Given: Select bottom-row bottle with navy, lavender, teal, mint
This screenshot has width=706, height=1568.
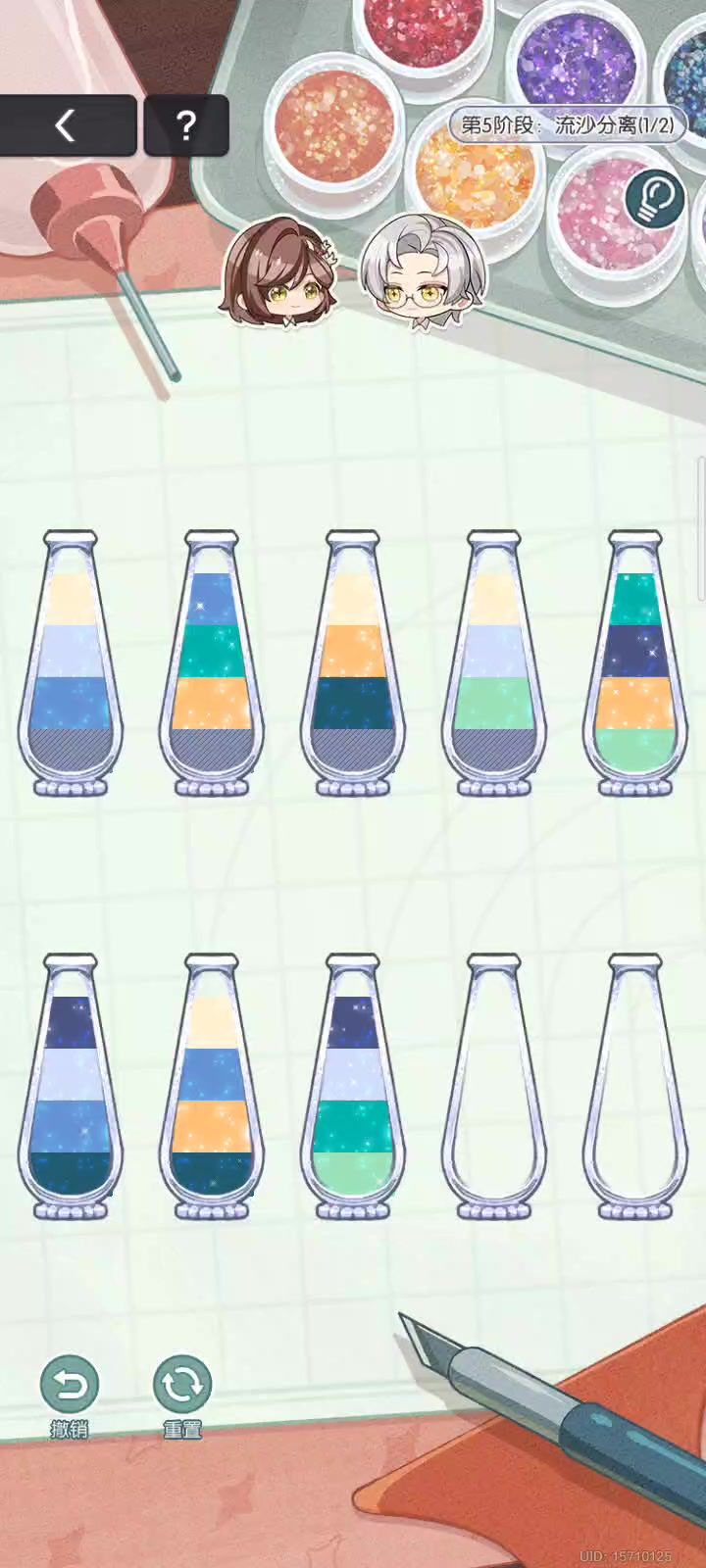Looking at the screenshot, I should pos(353,1088).
